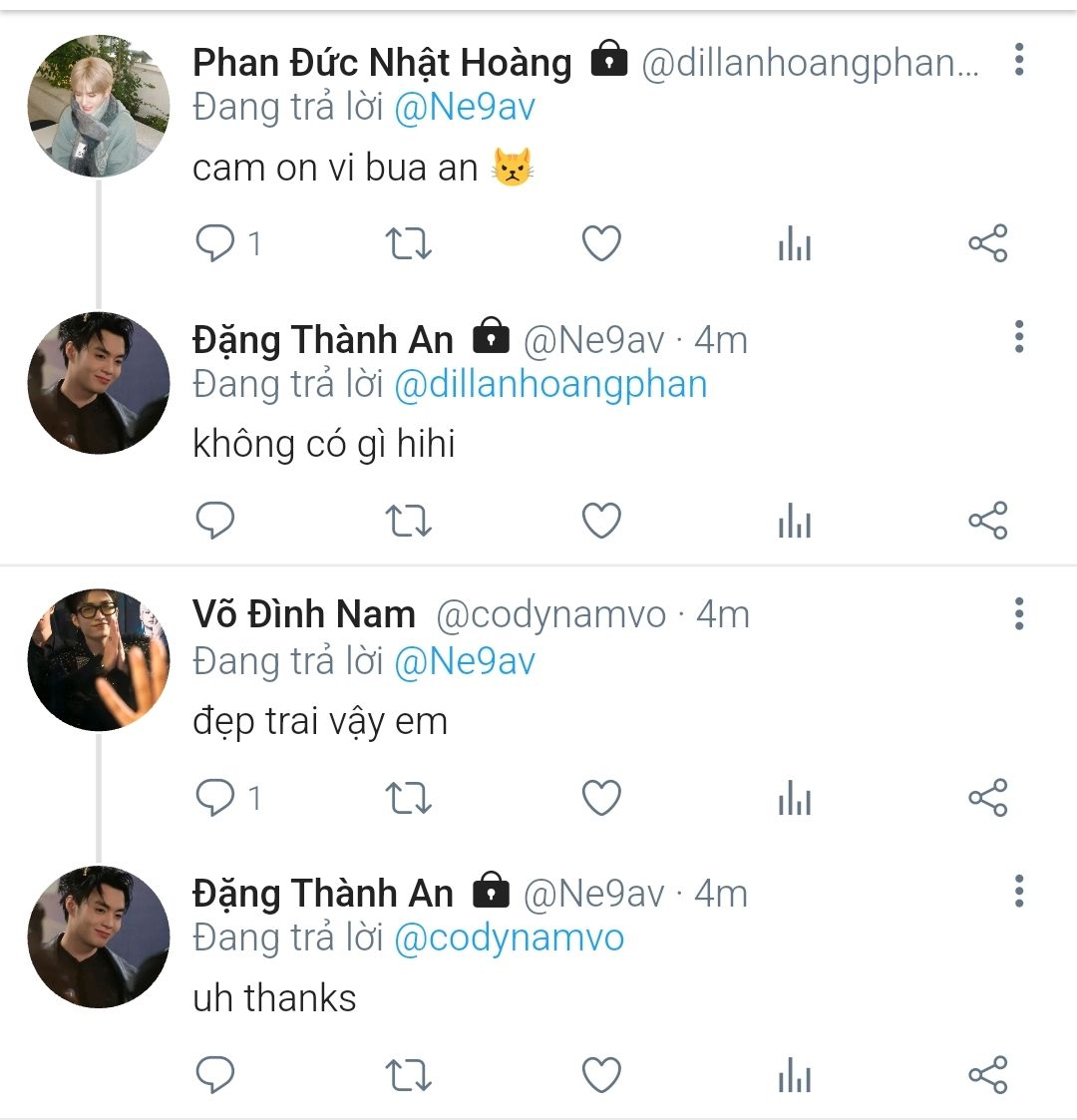Retweet the "cam on vi bua an" reply

(408, 243)
